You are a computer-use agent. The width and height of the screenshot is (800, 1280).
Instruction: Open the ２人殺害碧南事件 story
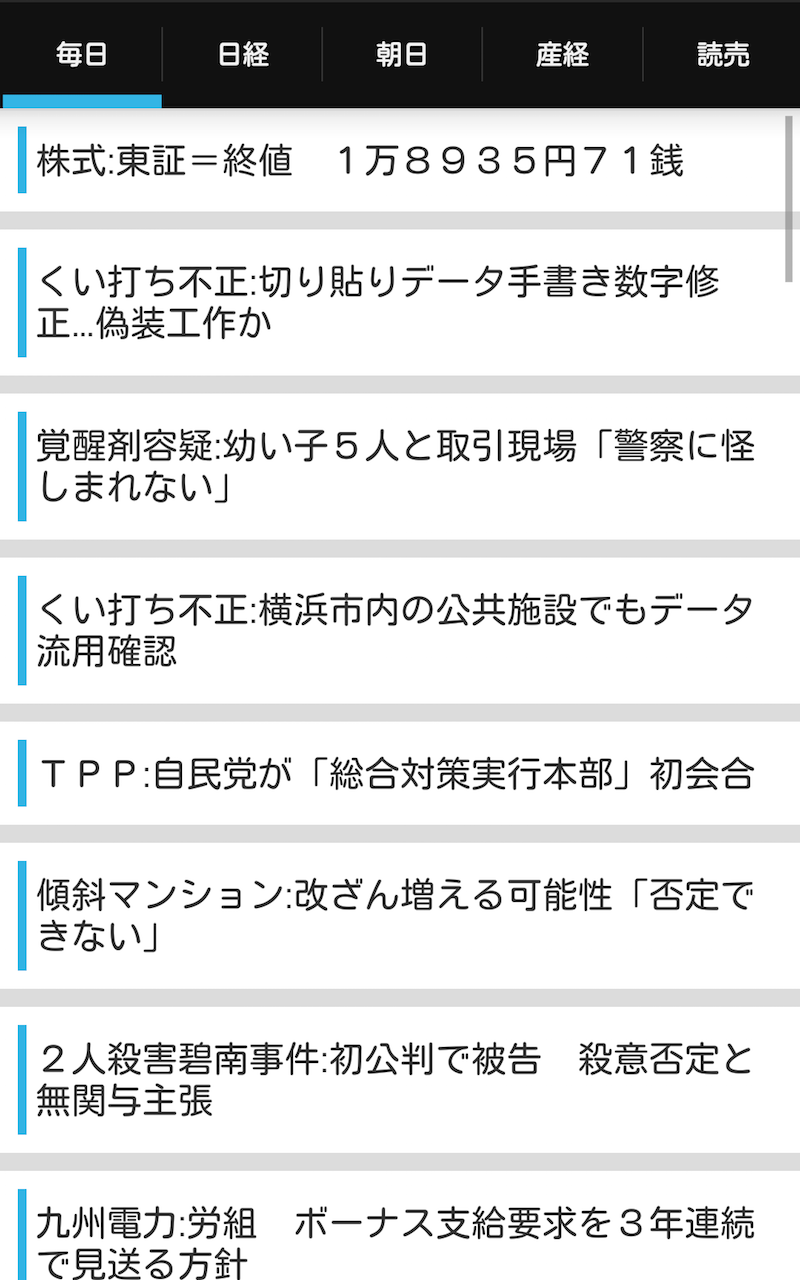point(395,1080)
